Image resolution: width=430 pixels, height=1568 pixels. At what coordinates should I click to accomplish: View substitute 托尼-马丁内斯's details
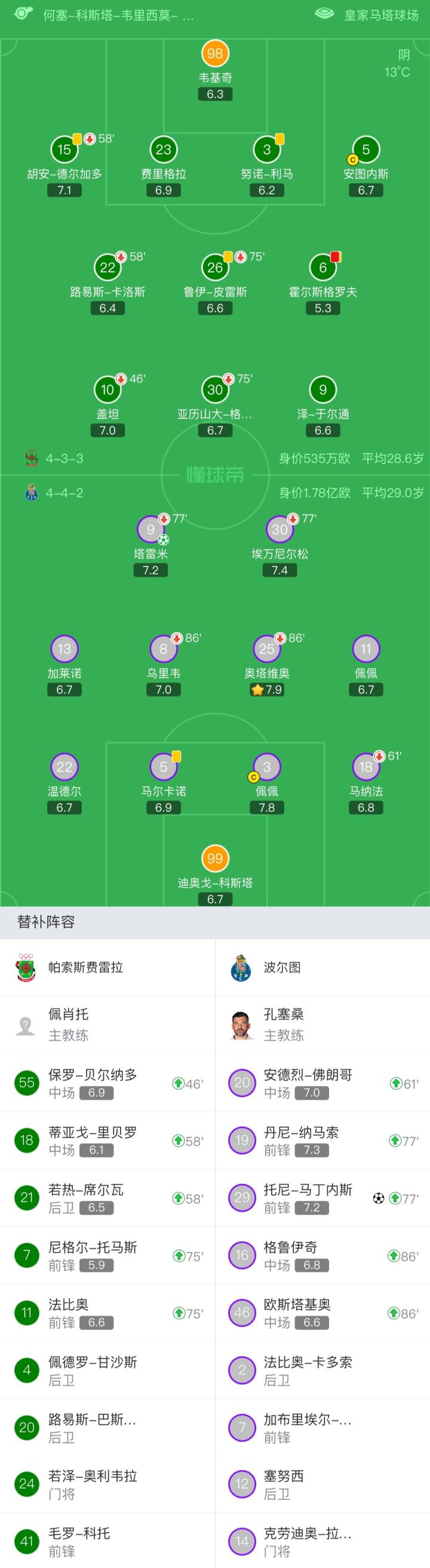pos(322,1198)
